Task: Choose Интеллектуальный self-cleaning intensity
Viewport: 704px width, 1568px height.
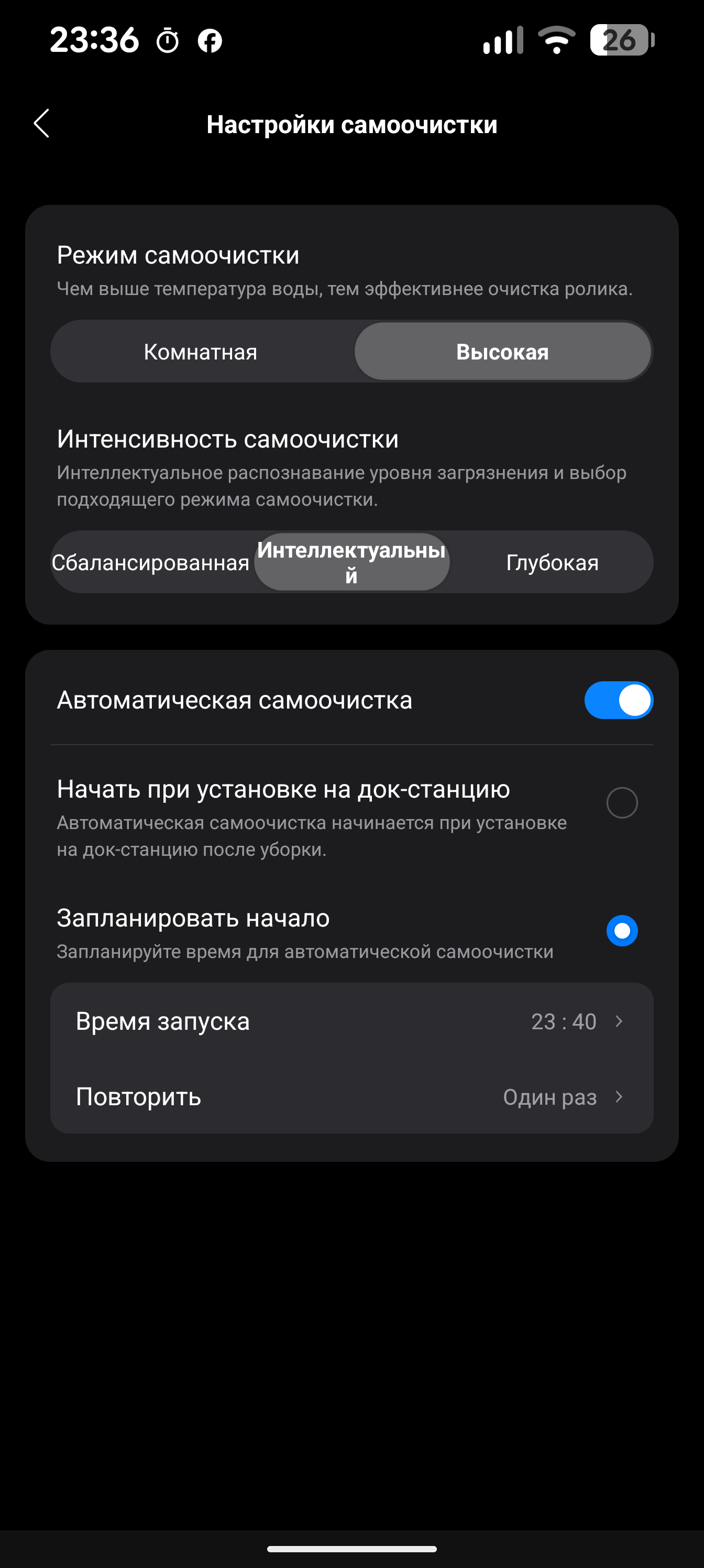Action: (351, 562)
